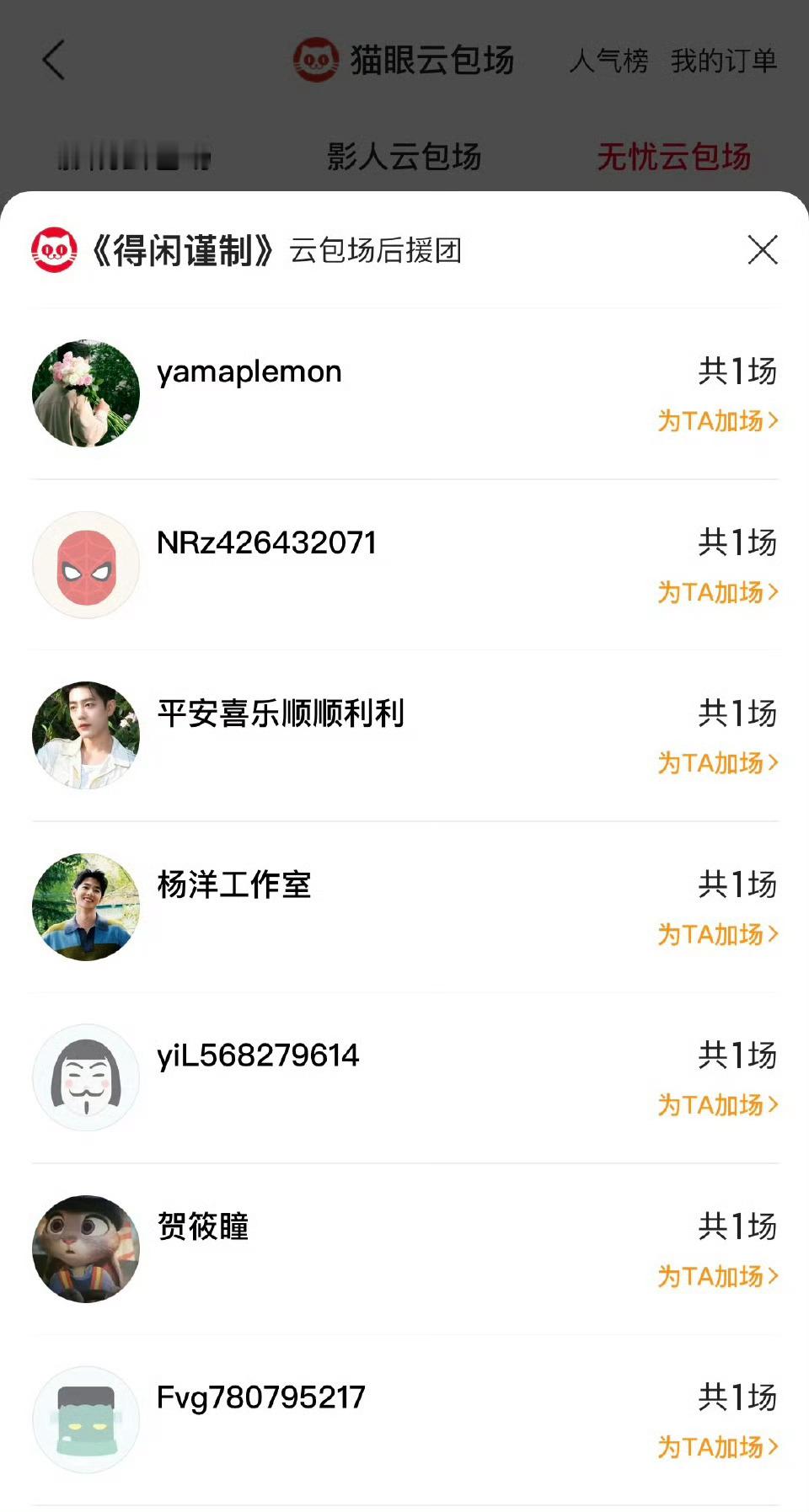
Task: Tap 为TA加场 for 杨洋工作室
Action: (x=712, y=935)
